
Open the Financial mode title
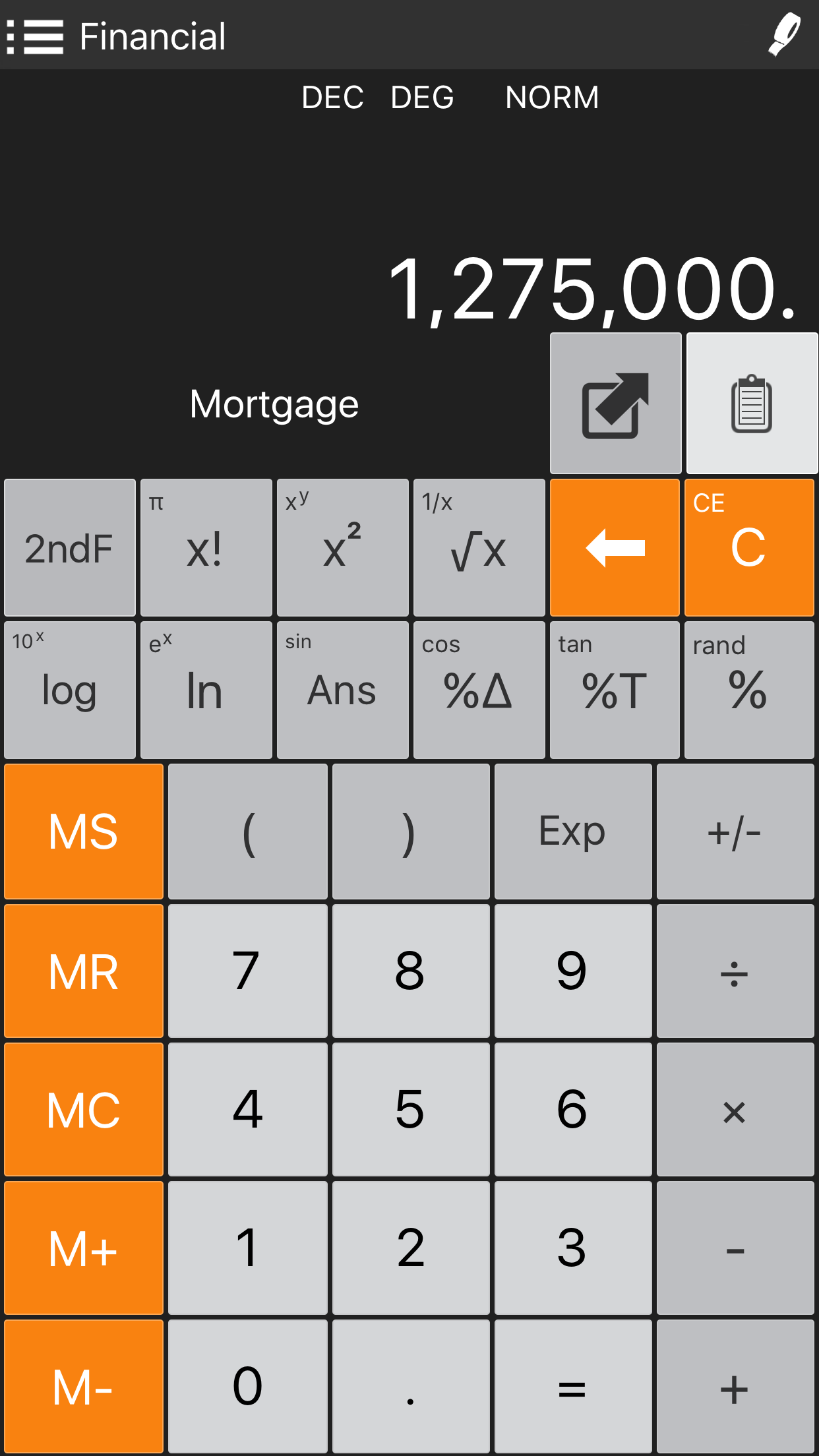[x=152, y=36]
